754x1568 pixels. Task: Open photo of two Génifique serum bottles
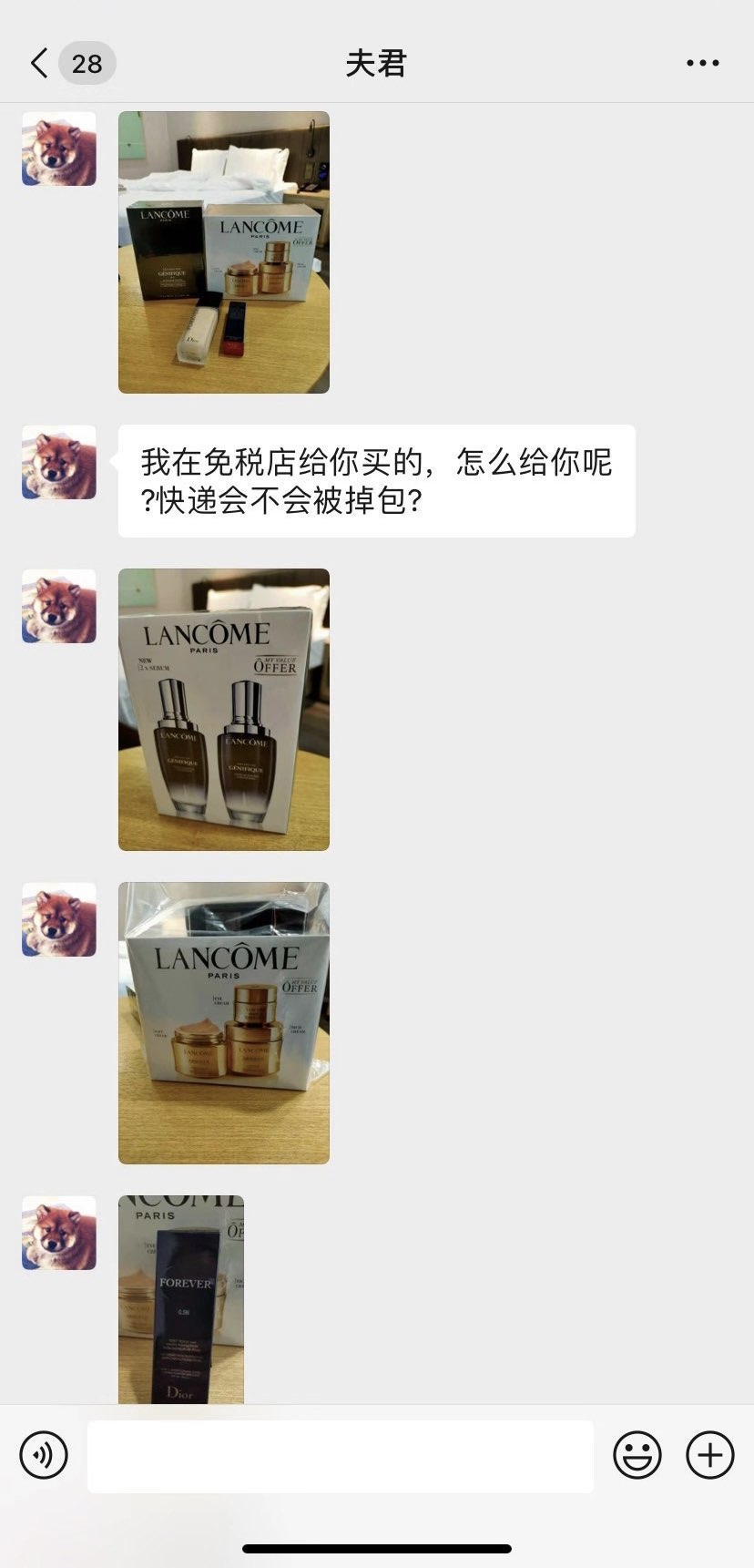point(224,710)
